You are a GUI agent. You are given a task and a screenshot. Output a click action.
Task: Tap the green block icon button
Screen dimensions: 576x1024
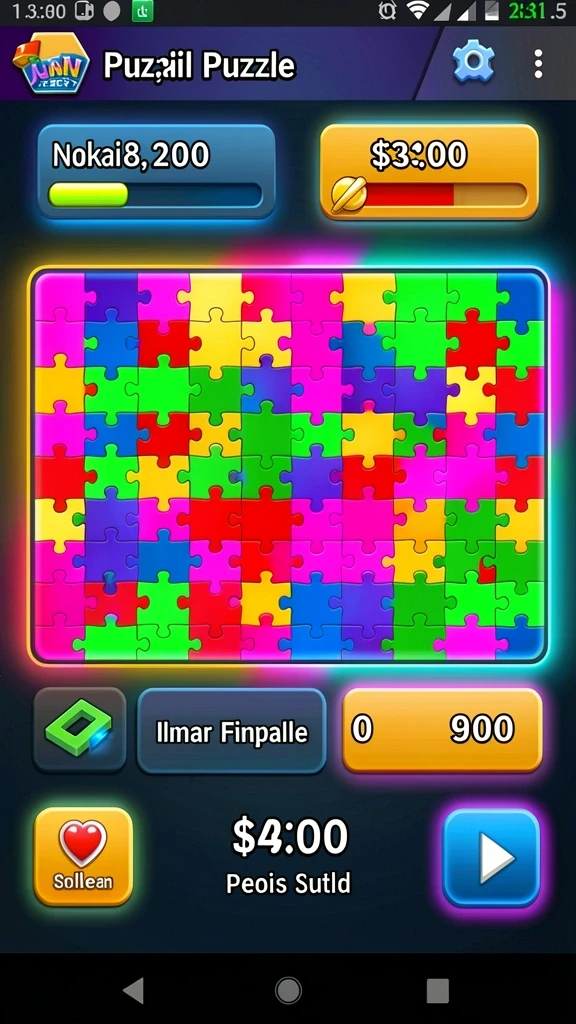[x=80, y=729]
